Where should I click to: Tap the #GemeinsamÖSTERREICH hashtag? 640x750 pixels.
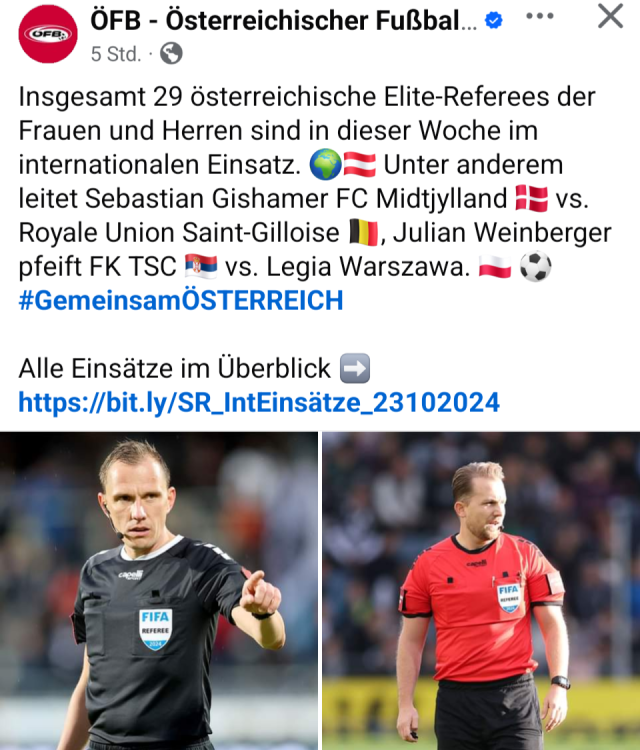pyautogui.click(x=181, y=300)
